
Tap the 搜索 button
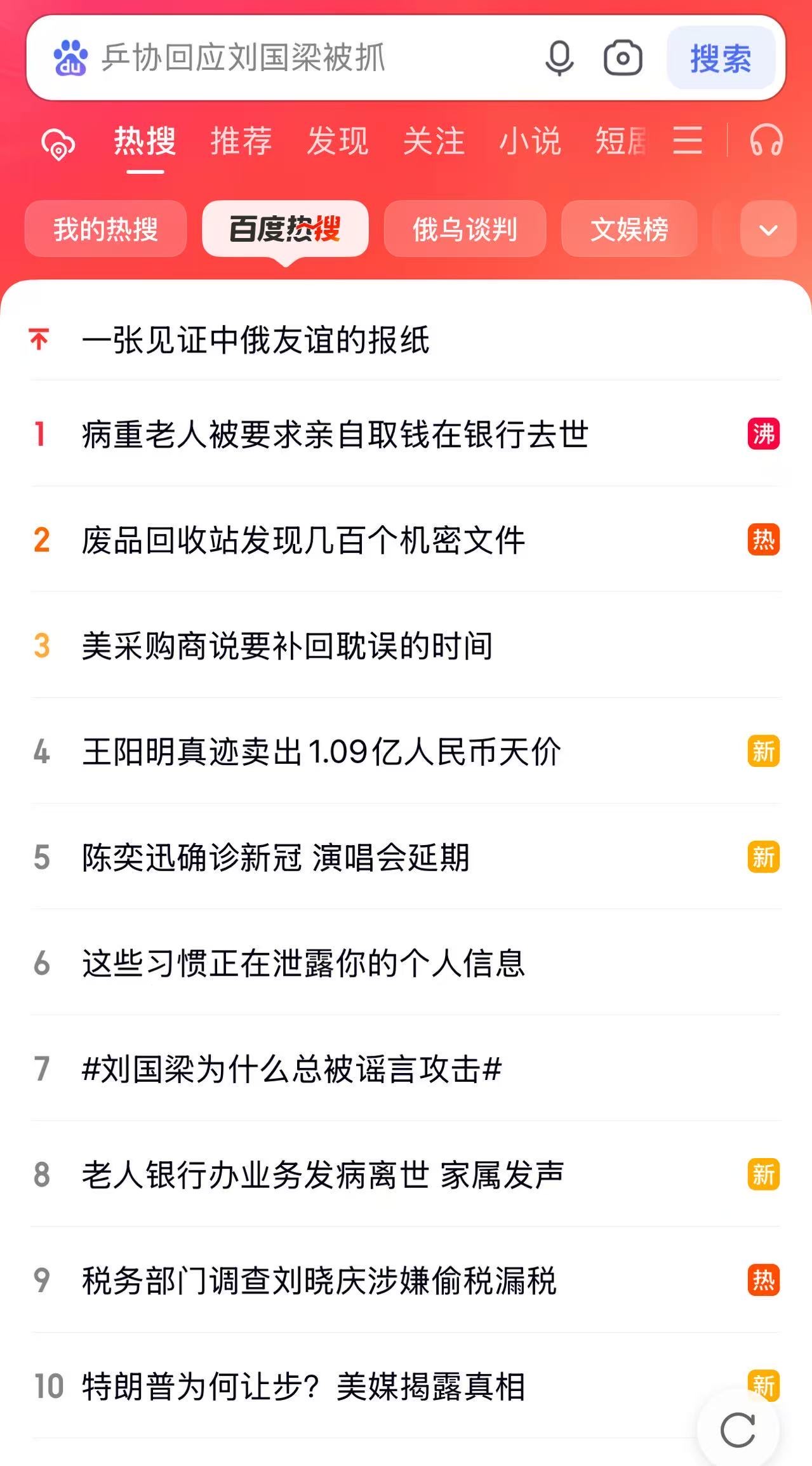[721, 58]
